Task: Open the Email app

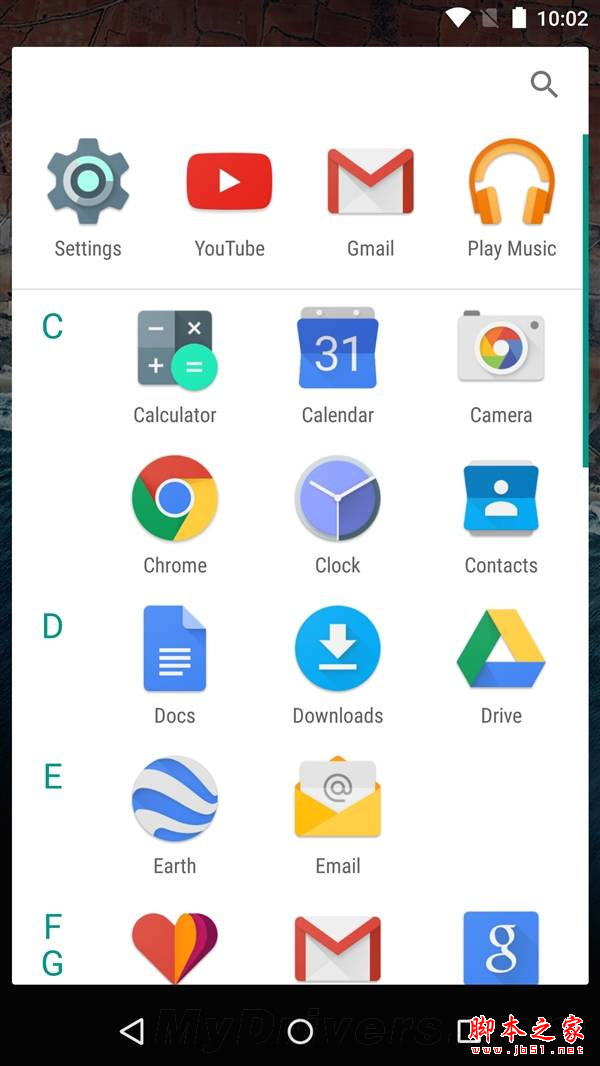Action: (338, 799)
